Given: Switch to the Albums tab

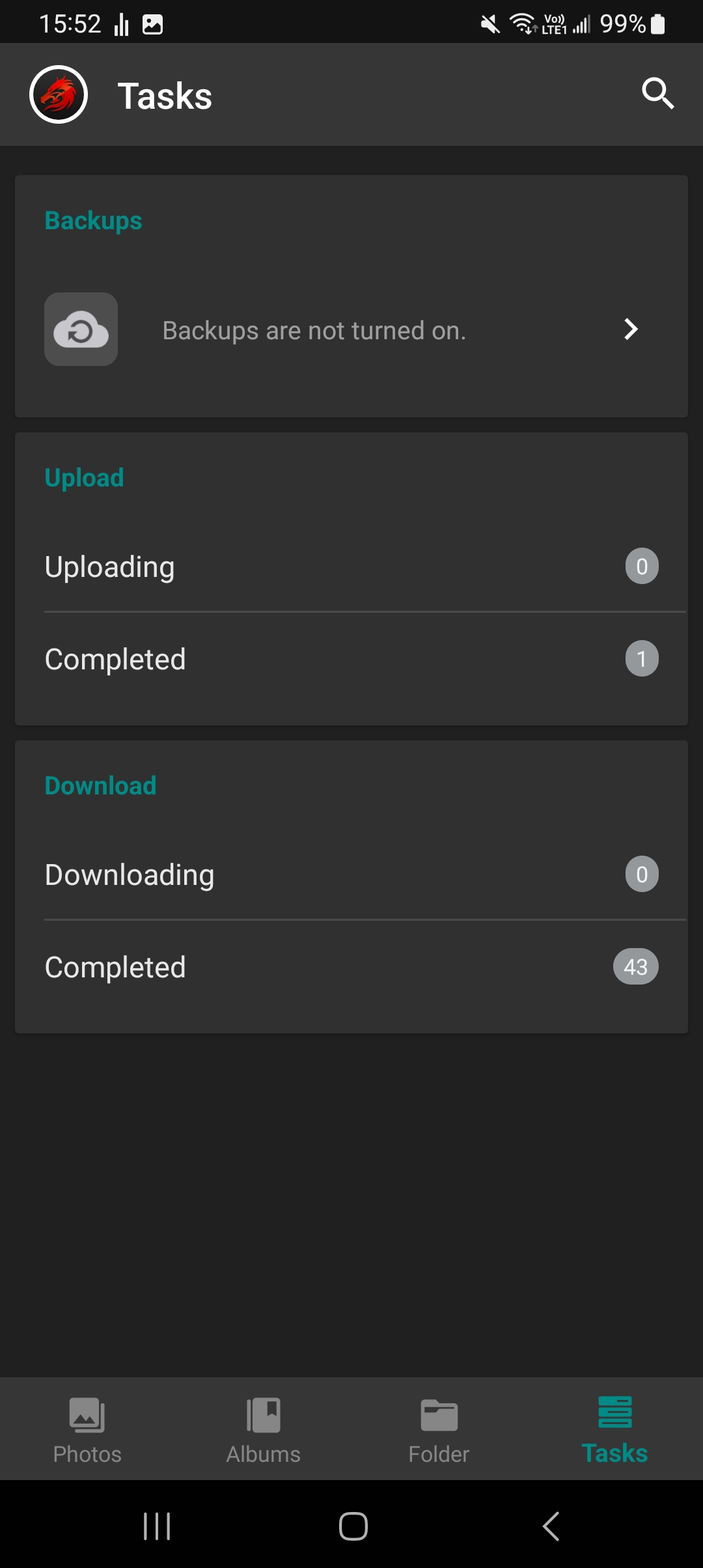Looking at the screenshot, I should [x=263, y=1430].
